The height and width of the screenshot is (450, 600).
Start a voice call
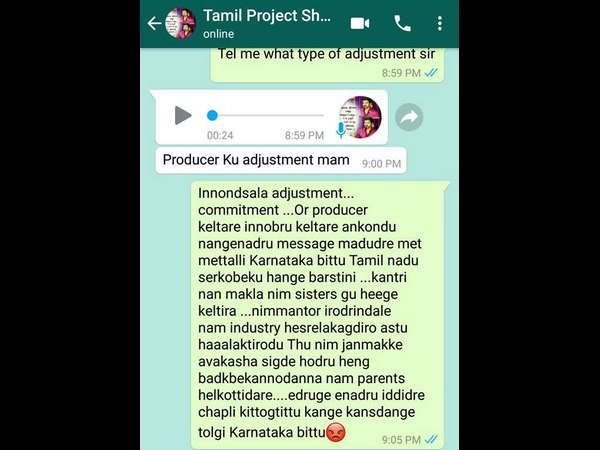[402, 23]
